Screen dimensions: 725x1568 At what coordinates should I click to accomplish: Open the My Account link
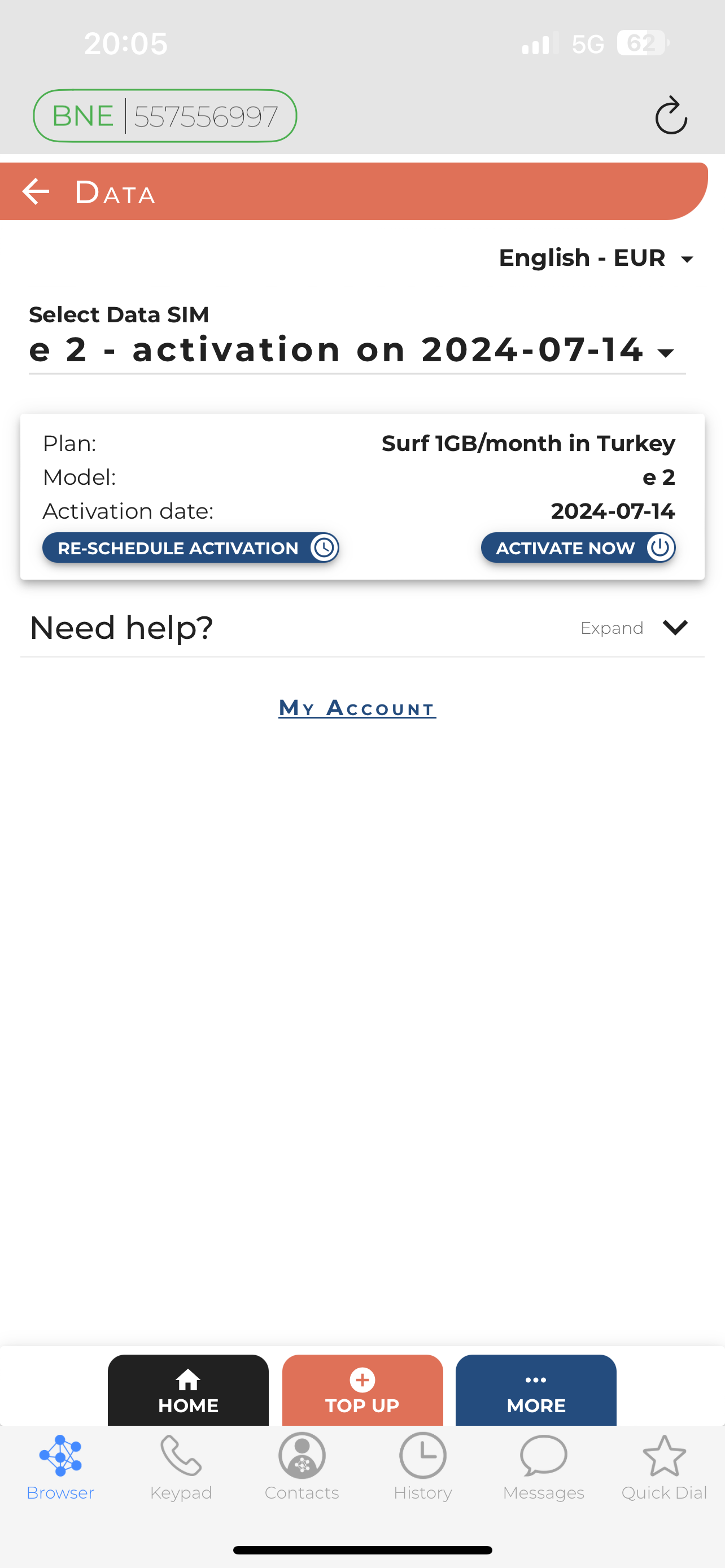click(357, 708)
